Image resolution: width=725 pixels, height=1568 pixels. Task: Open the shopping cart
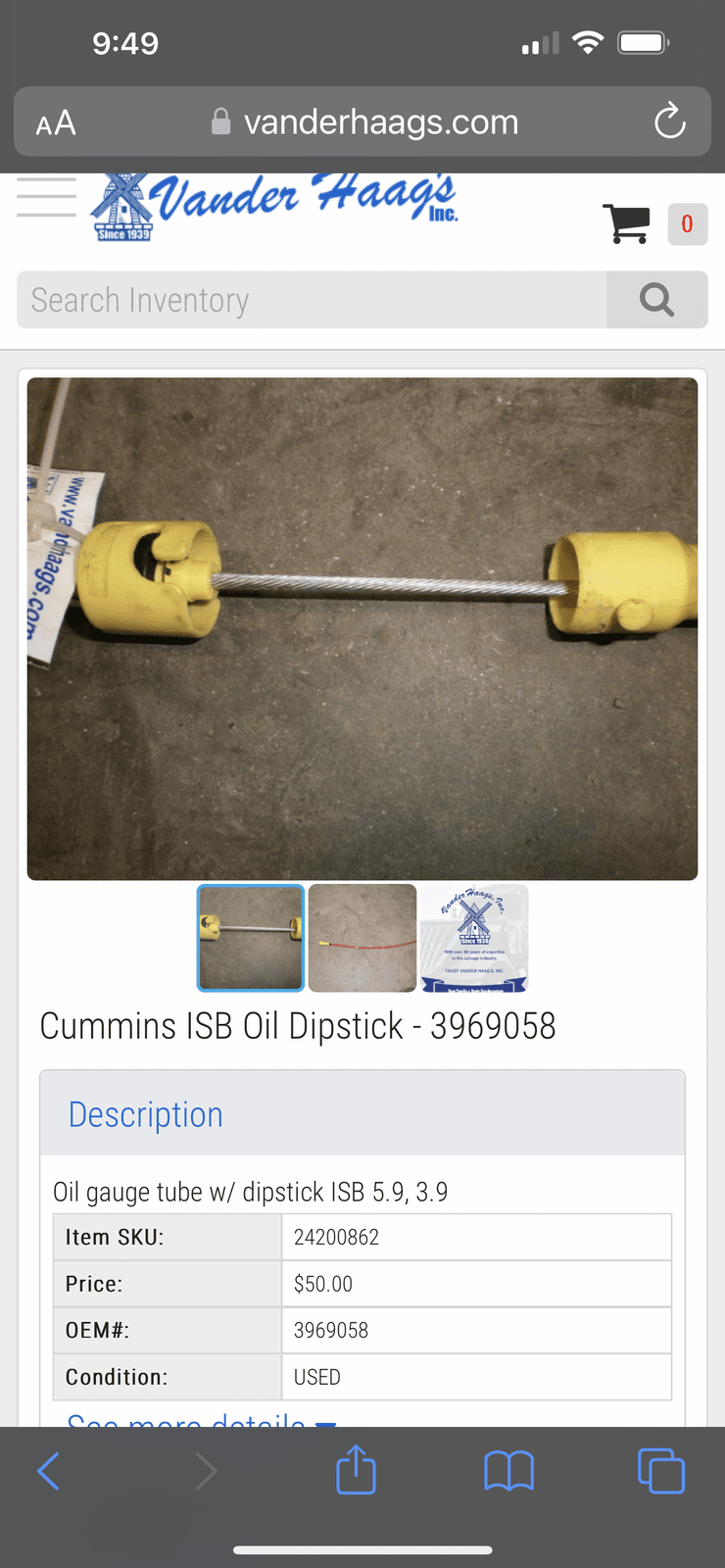pos(627,223)
